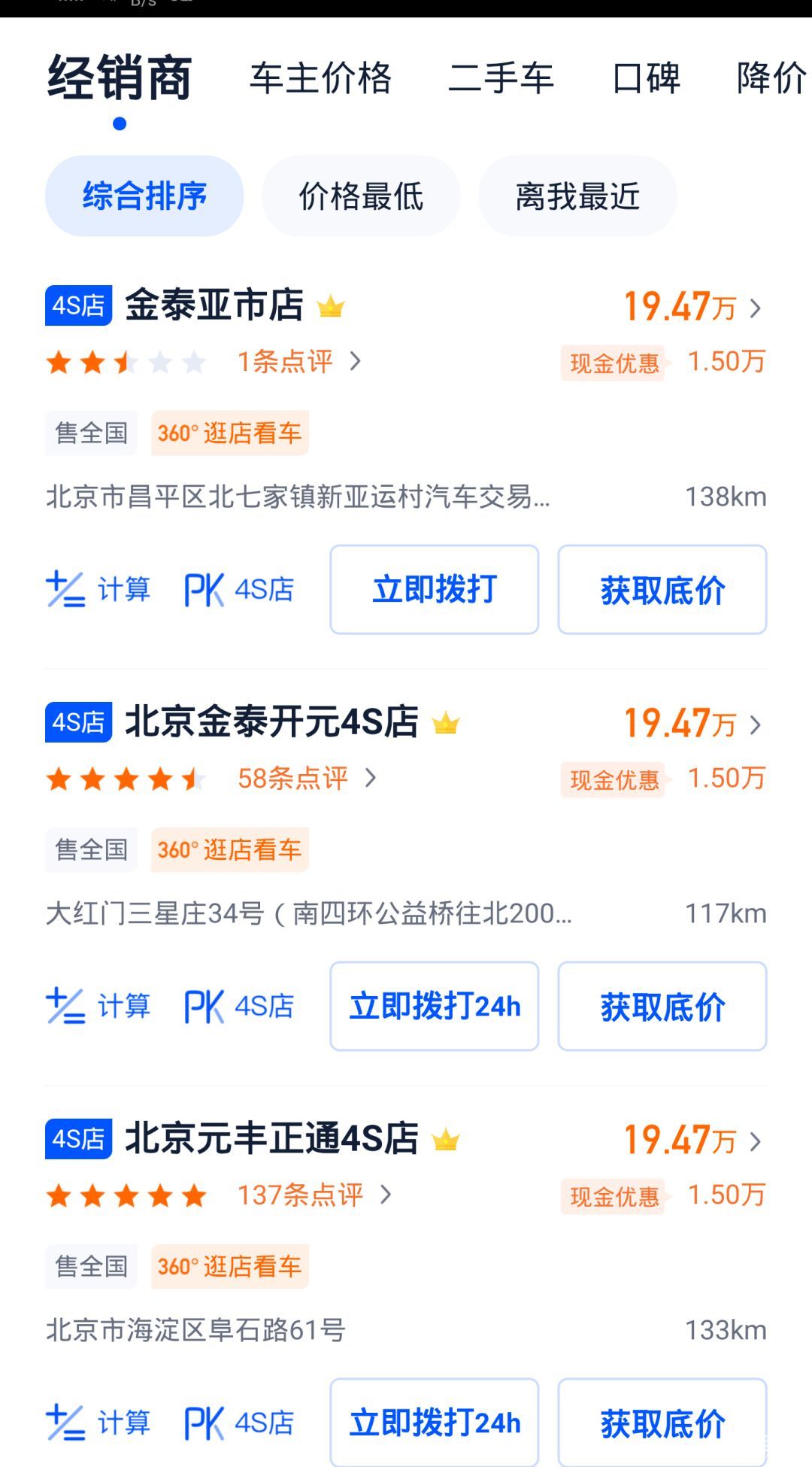Enable the 离我最近 sort option
This screenshot has width=812, height=1467.
point(576,196)
